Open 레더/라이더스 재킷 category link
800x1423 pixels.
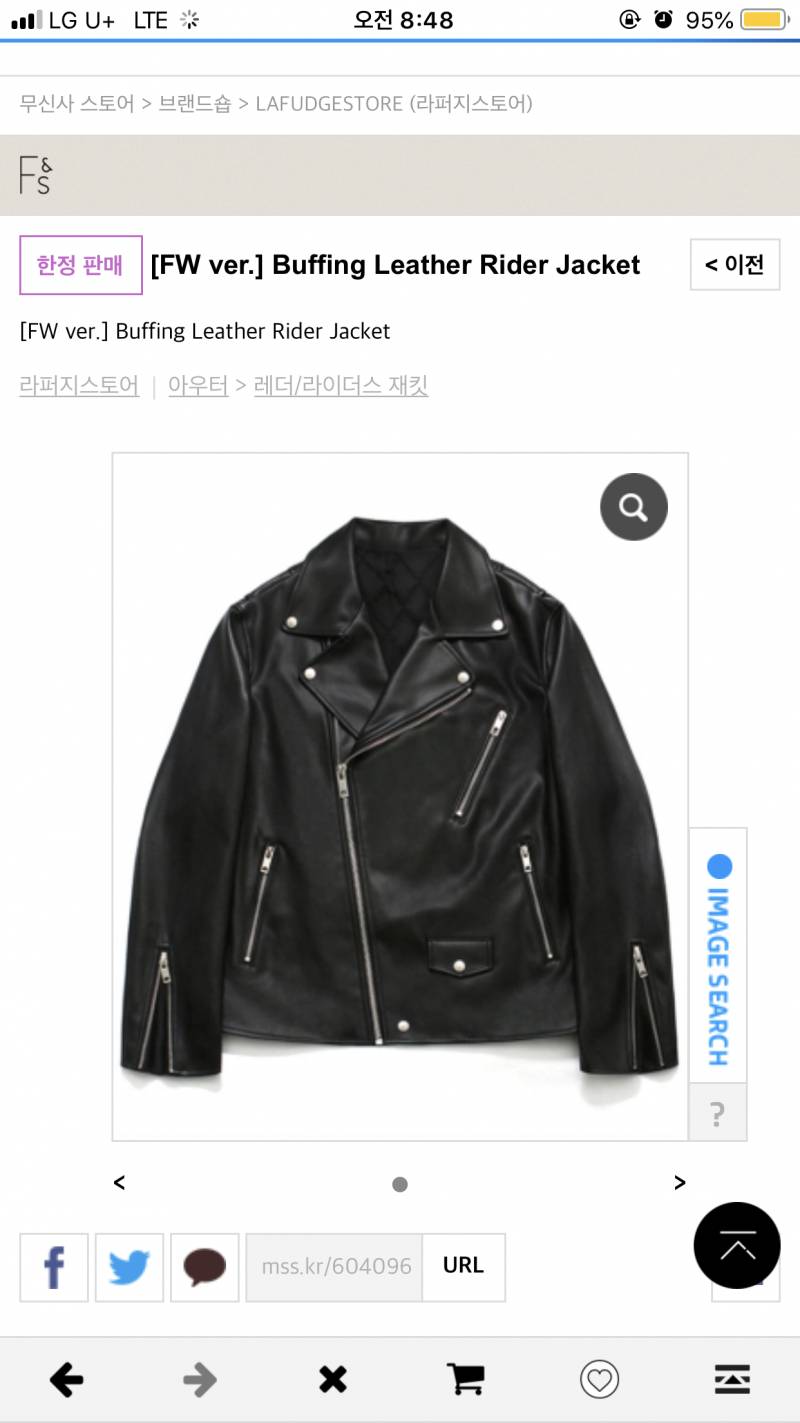341,386
